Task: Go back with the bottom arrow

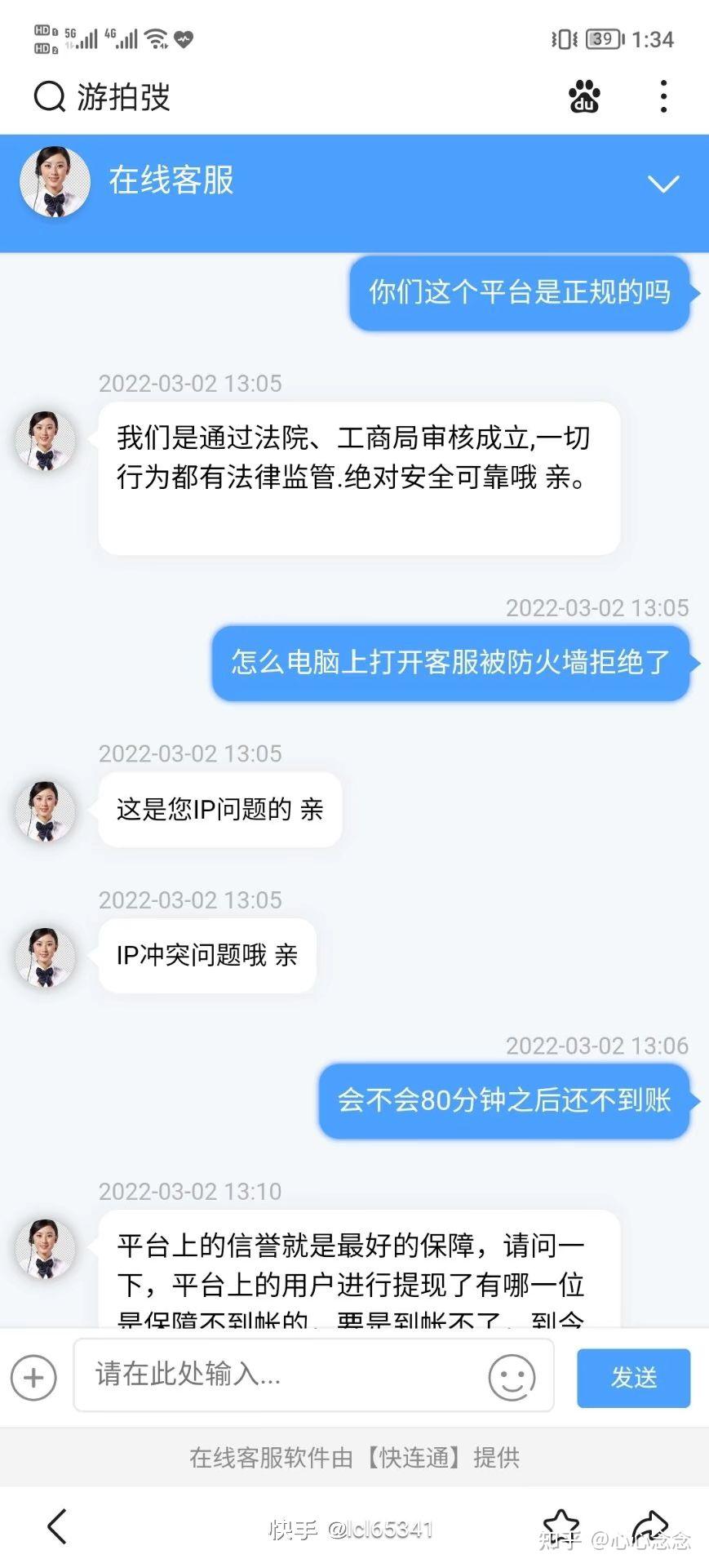Action: [57, 1526]
